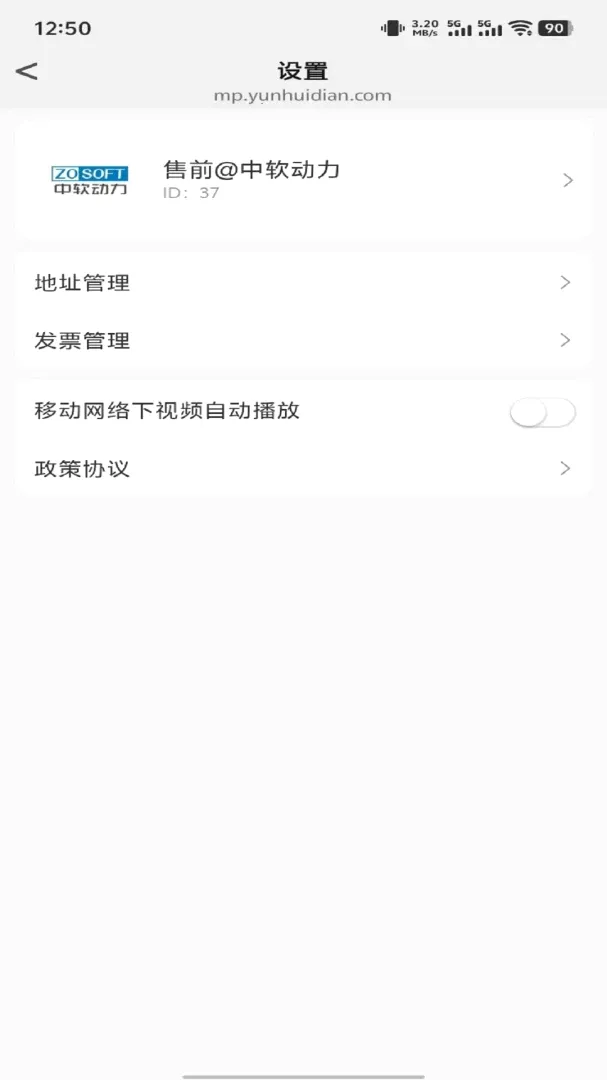Open 发票管理 invoice management

[303, 340]
